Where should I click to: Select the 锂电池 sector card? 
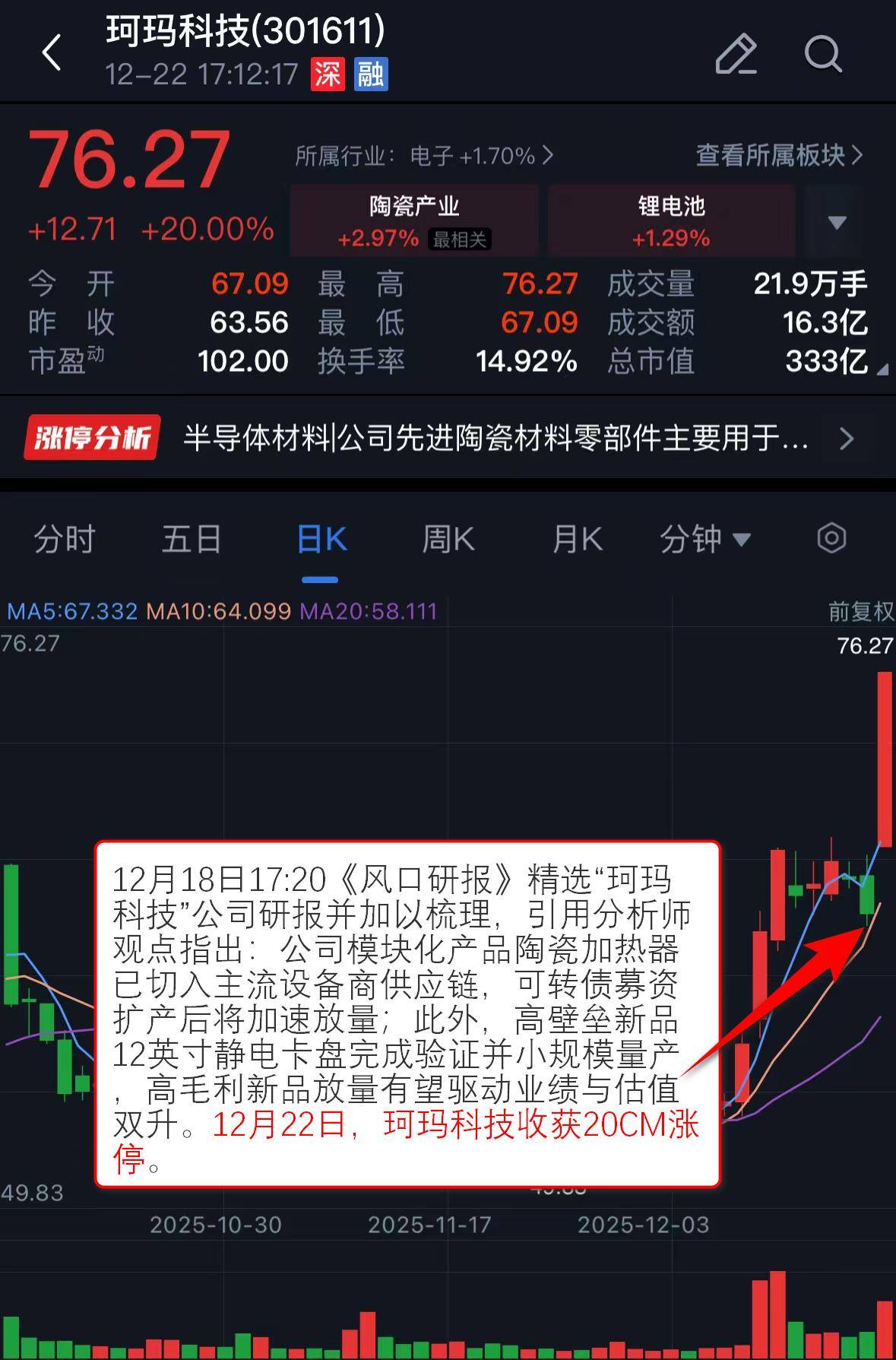[x=672, y=220]
